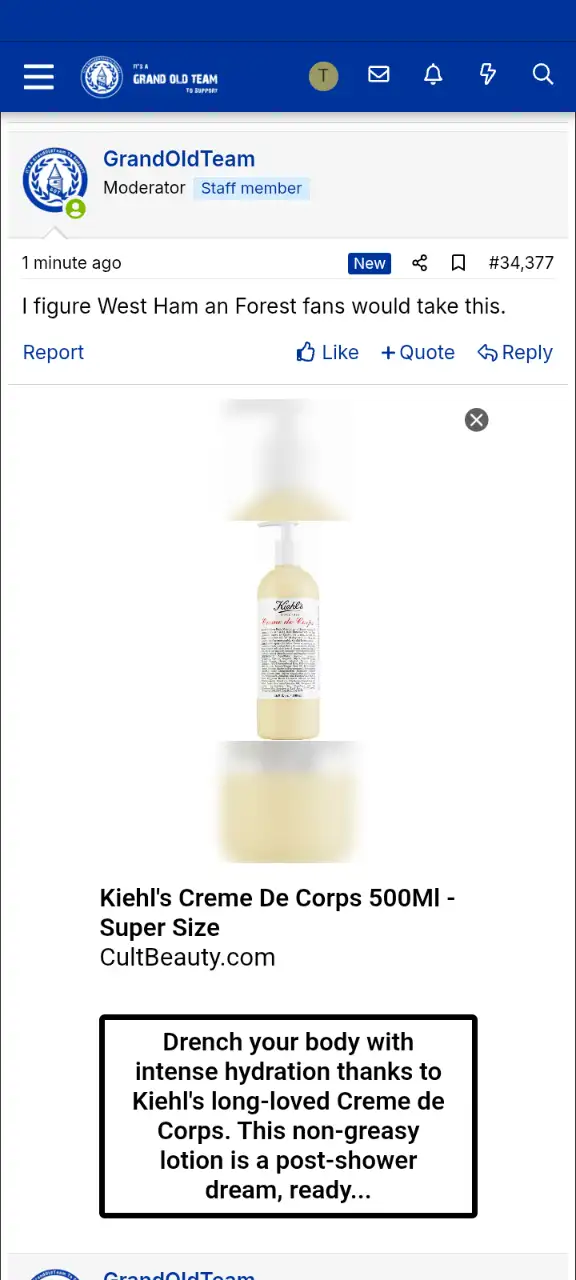This screenshot has height=1280, width=576.
Task: Open the hamburger navigation menu
Action: point(39,76)
